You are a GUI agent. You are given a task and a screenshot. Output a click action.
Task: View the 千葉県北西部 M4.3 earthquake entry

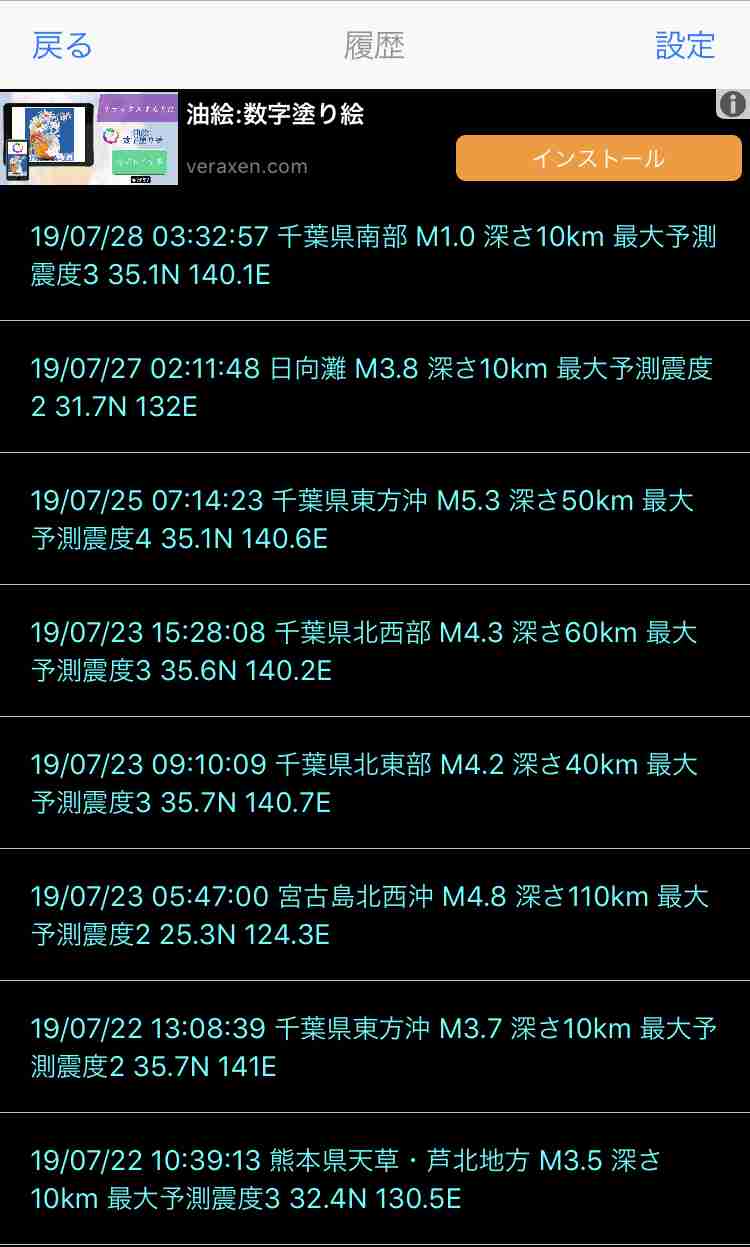tap(375, 651)
